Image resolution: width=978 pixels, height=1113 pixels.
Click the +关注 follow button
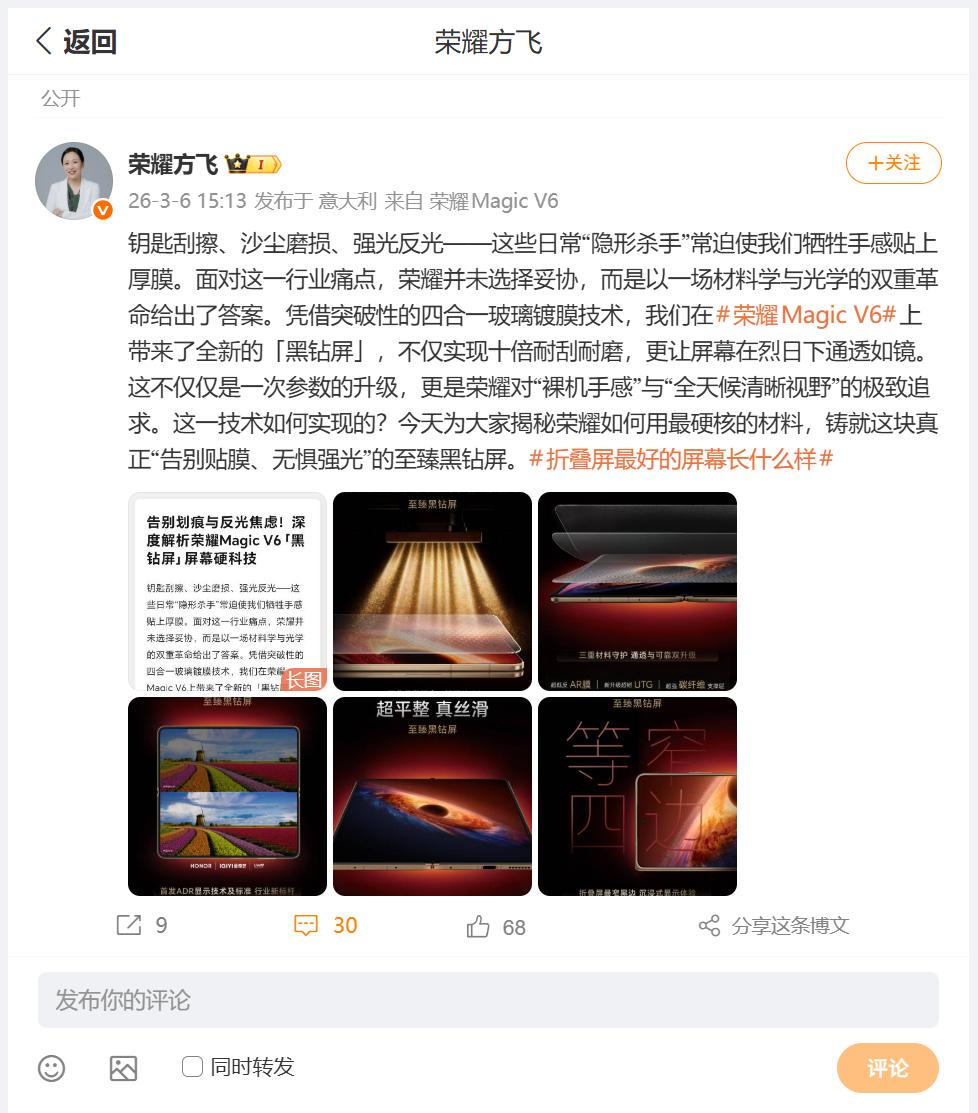pyautogui.click(x=893, y=163)
